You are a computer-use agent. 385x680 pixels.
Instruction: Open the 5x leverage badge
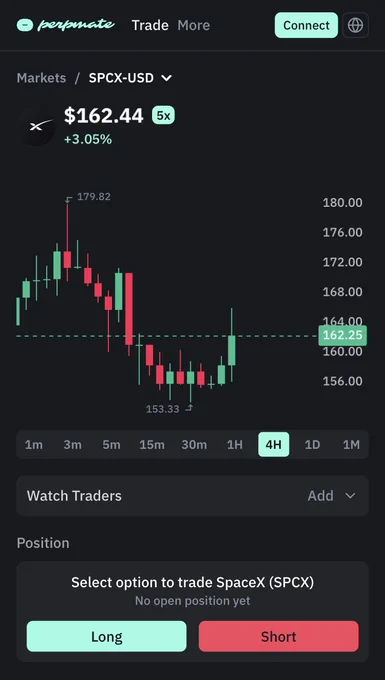pyautogui.click(x=163, y=116)
